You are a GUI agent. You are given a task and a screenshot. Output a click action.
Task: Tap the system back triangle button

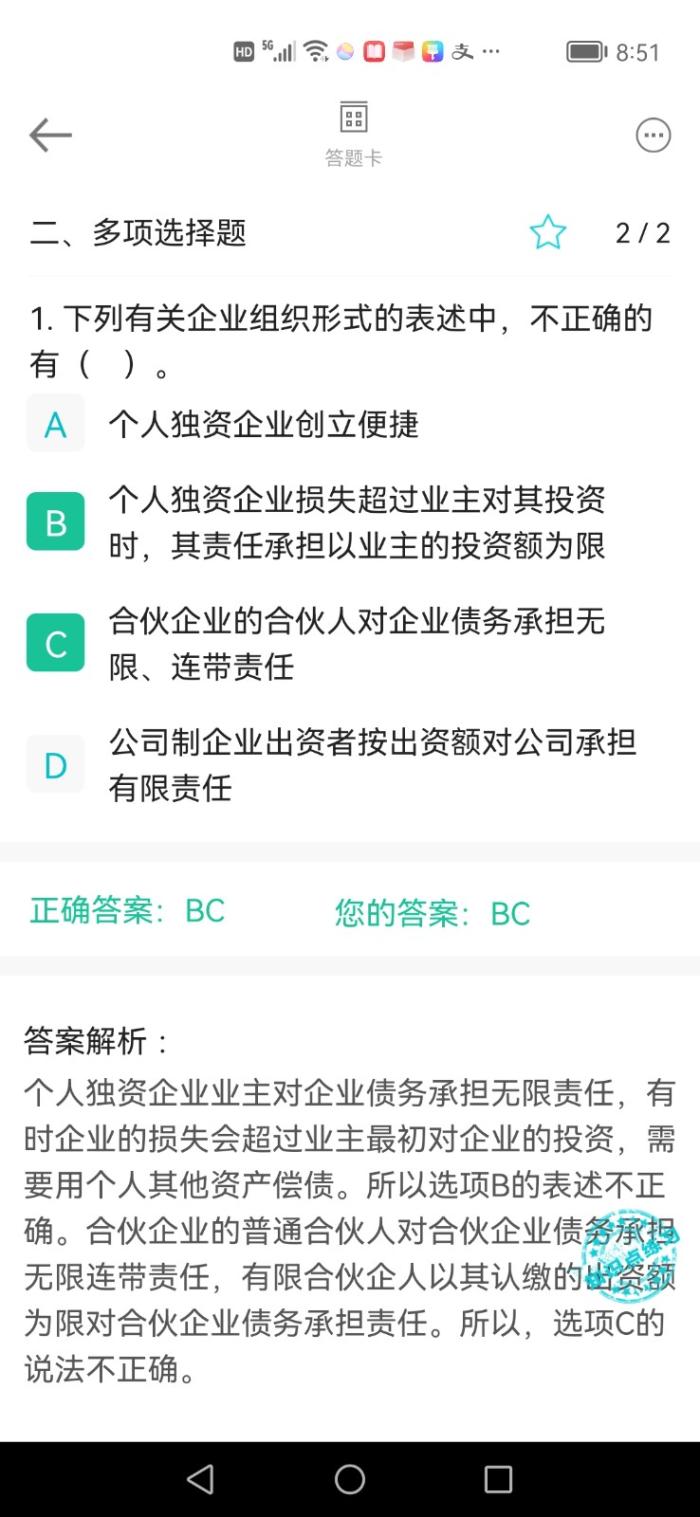[200, 1479]
